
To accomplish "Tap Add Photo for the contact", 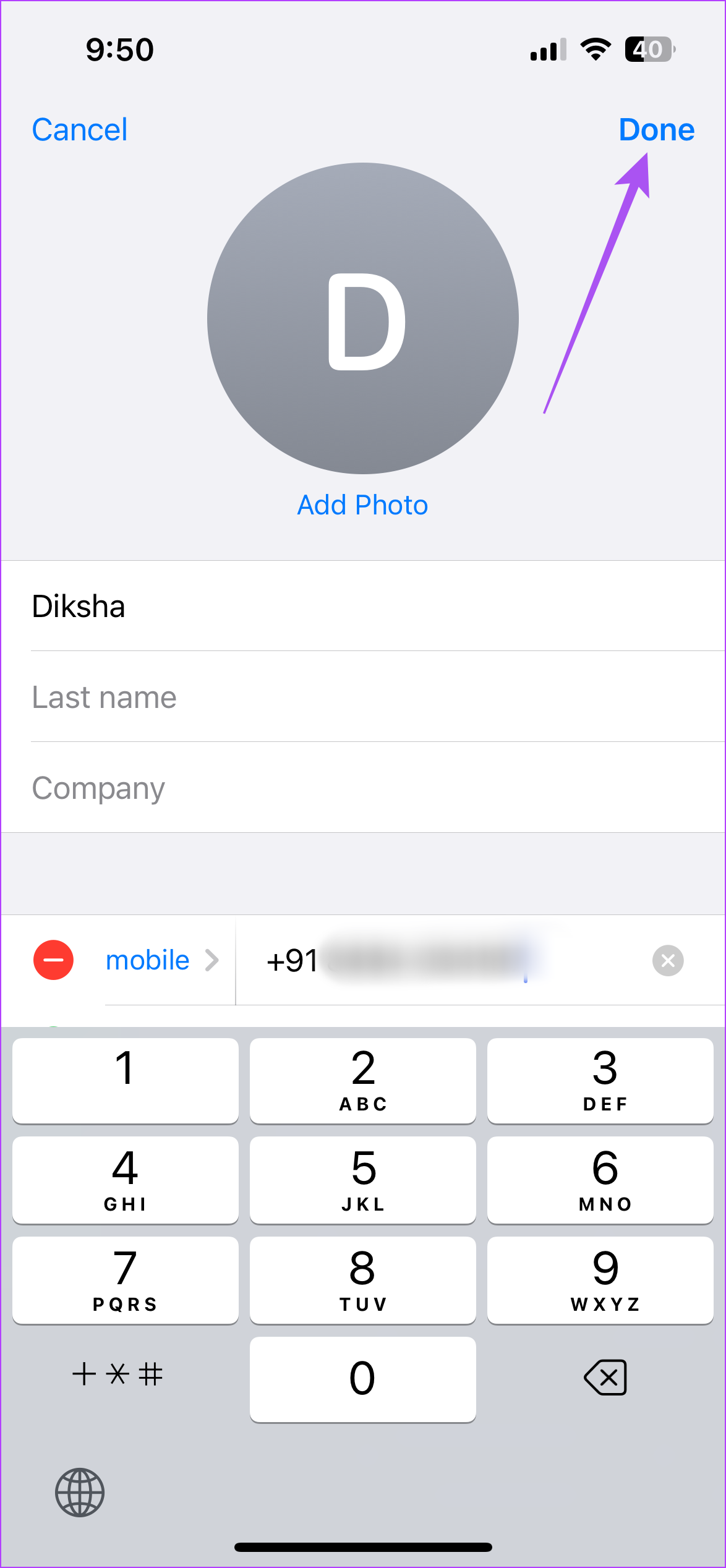I will pyautogui.click(x=362, y=505).
